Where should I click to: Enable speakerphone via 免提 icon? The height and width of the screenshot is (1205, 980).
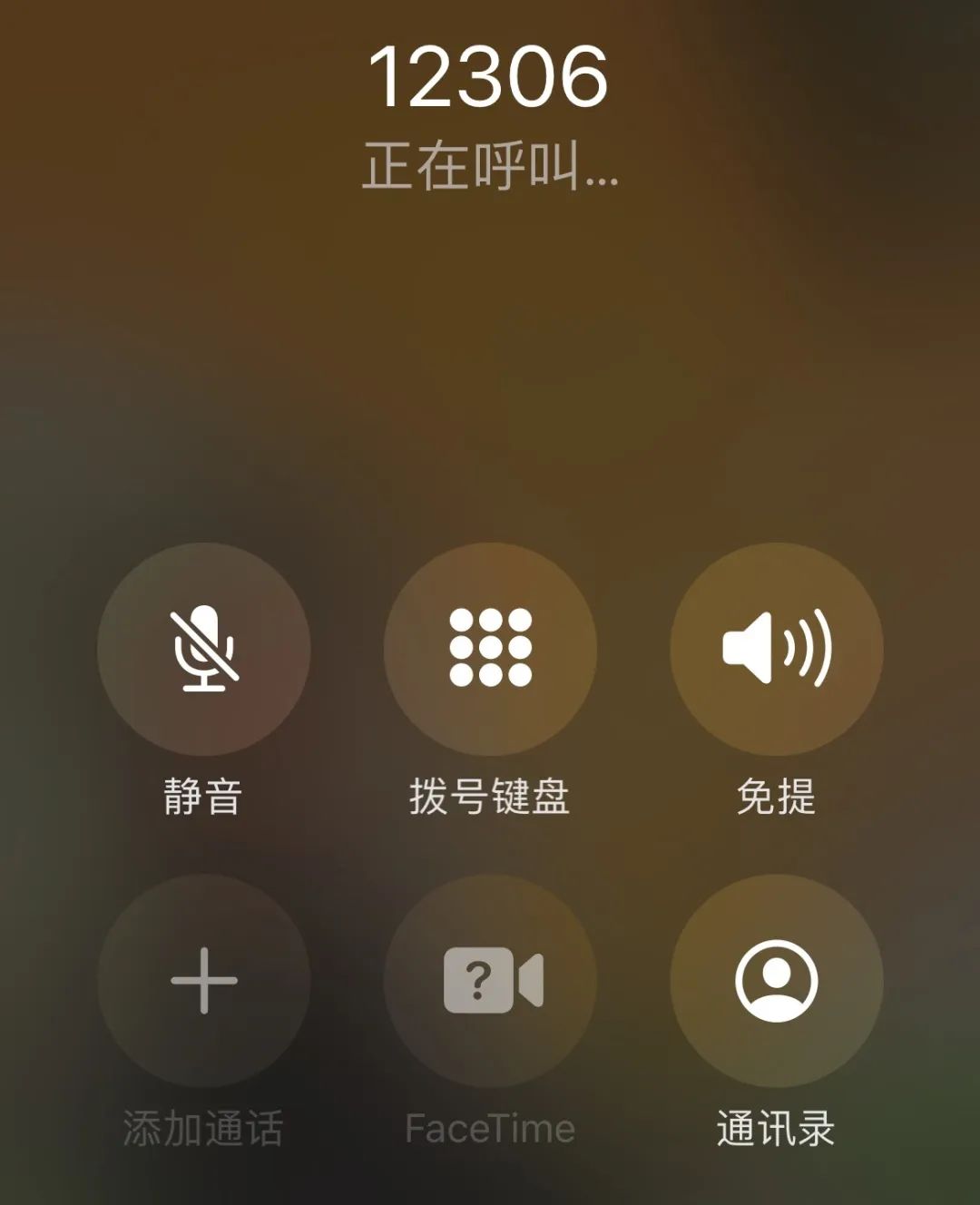tap(776, 647)
